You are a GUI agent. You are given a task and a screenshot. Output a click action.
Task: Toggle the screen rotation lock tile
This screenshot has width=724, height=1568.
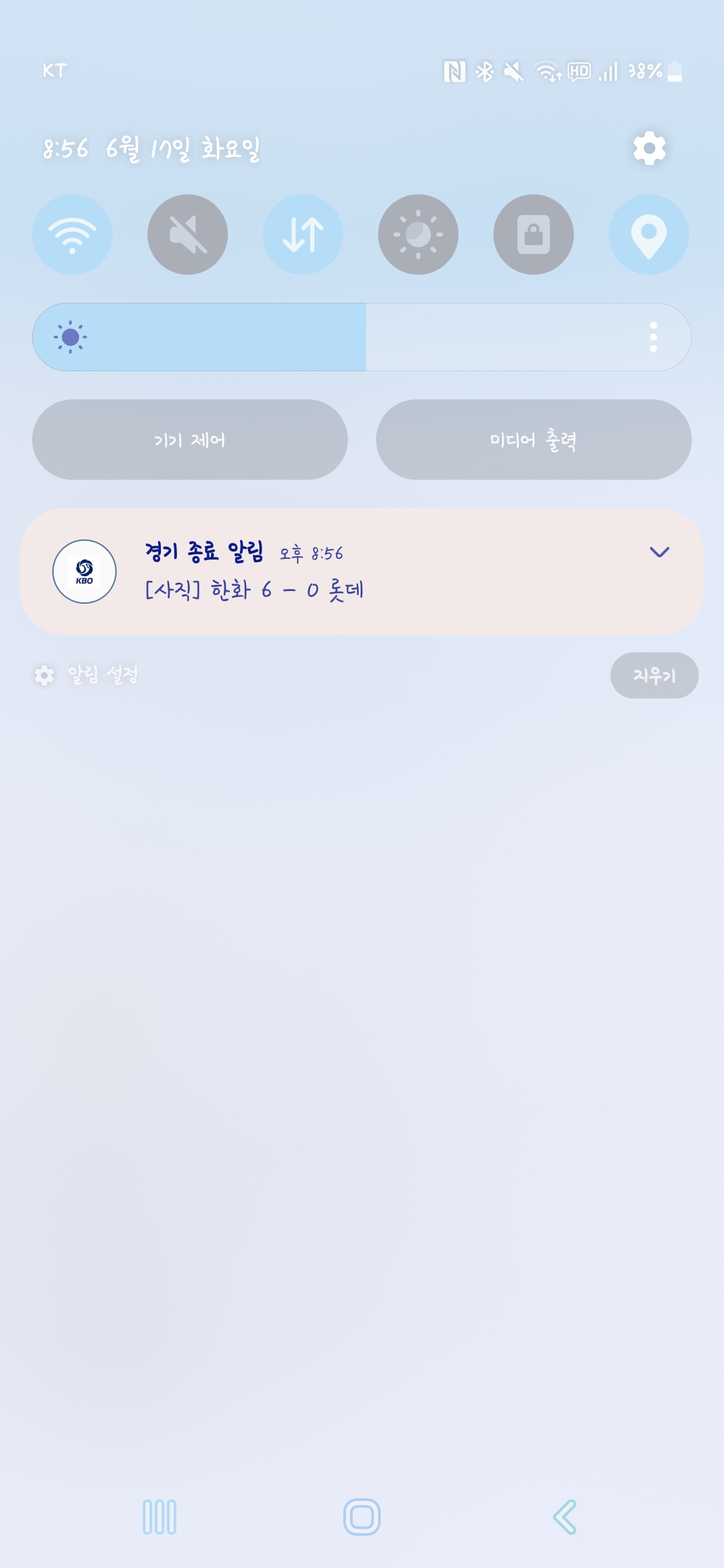pyautogui.click(x=534, y=235)
